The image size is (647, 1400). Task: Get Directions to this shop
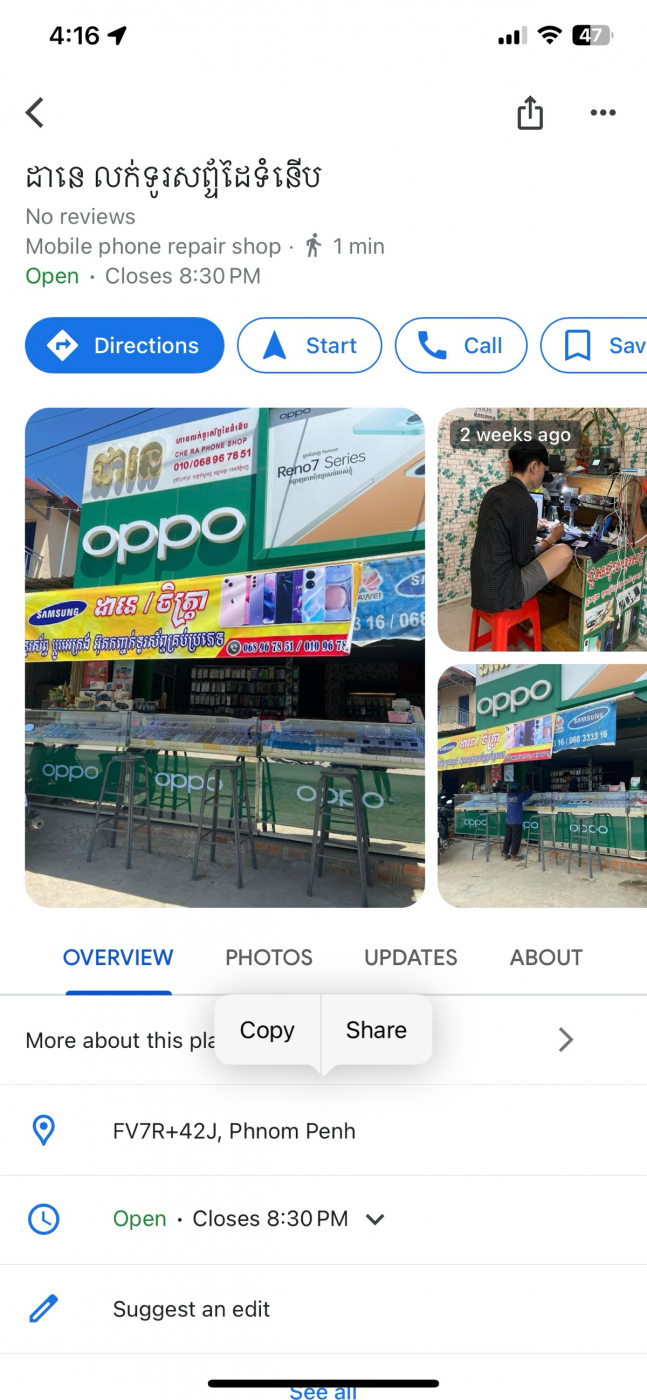click(125, 346)
